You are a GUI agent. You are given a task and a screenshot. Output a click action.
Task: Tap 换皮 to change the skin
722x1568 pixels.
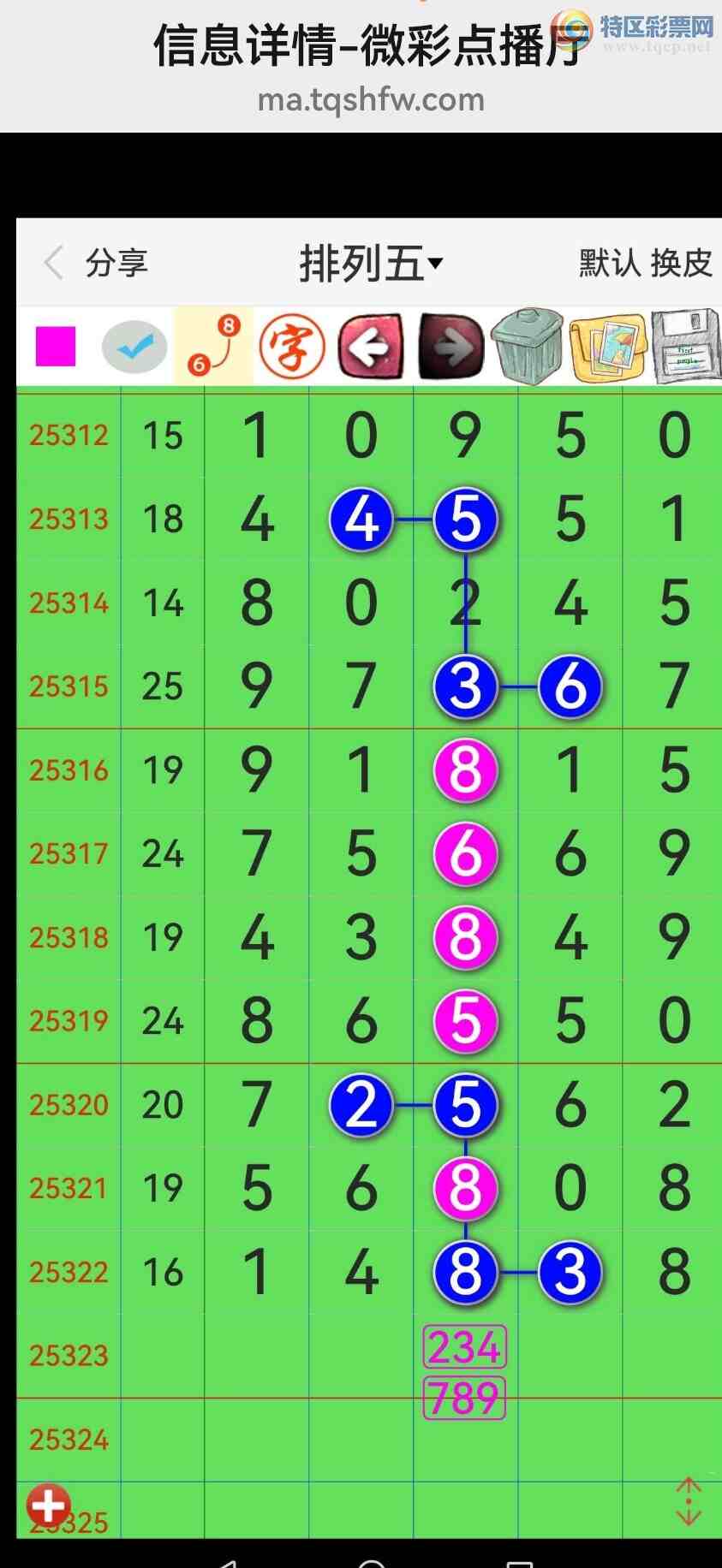(x=682, y=263)
